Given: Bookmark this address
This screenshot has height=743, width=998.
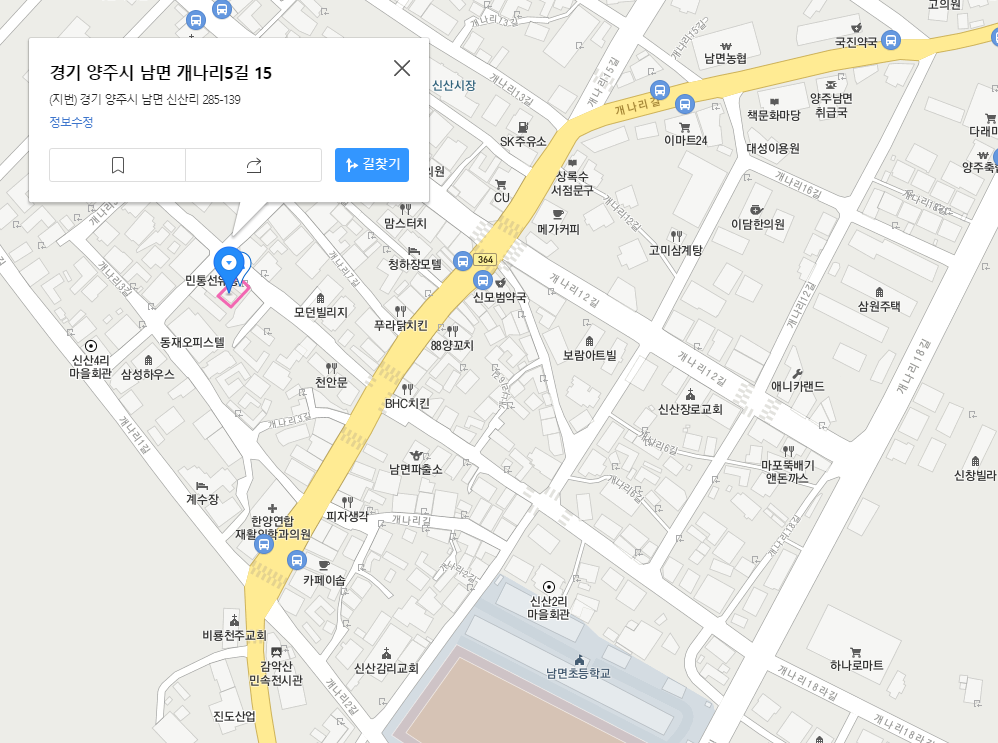Looking at the screenshot, I should click(x=118, y=165).
